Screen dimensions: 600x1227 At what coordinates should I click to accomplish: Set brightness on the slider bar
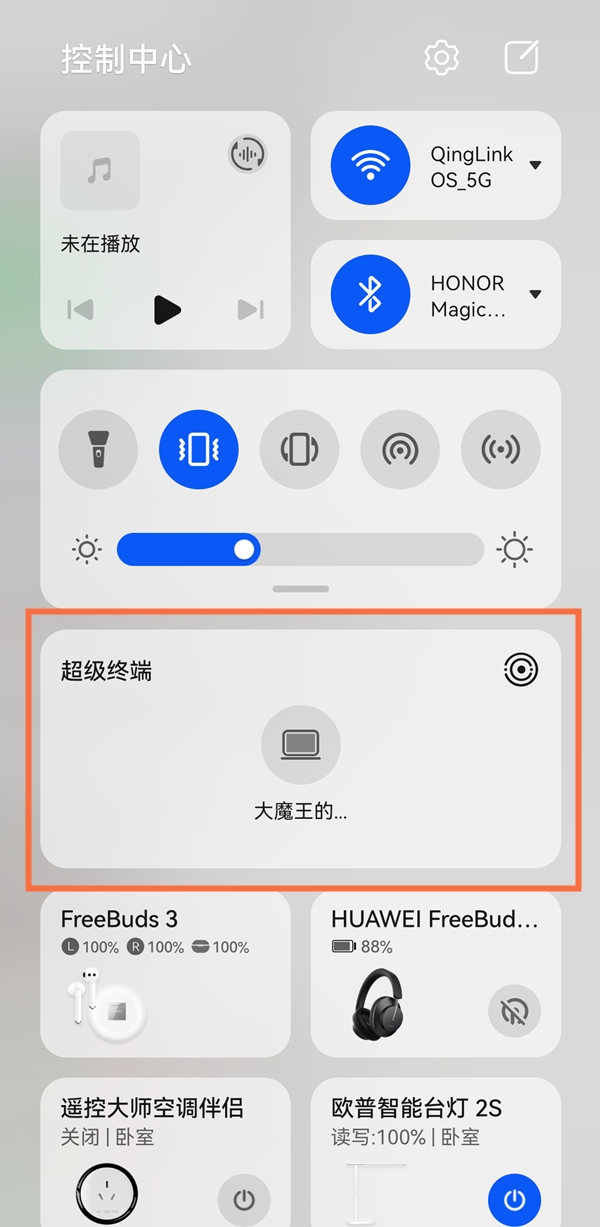pos(300,550)
